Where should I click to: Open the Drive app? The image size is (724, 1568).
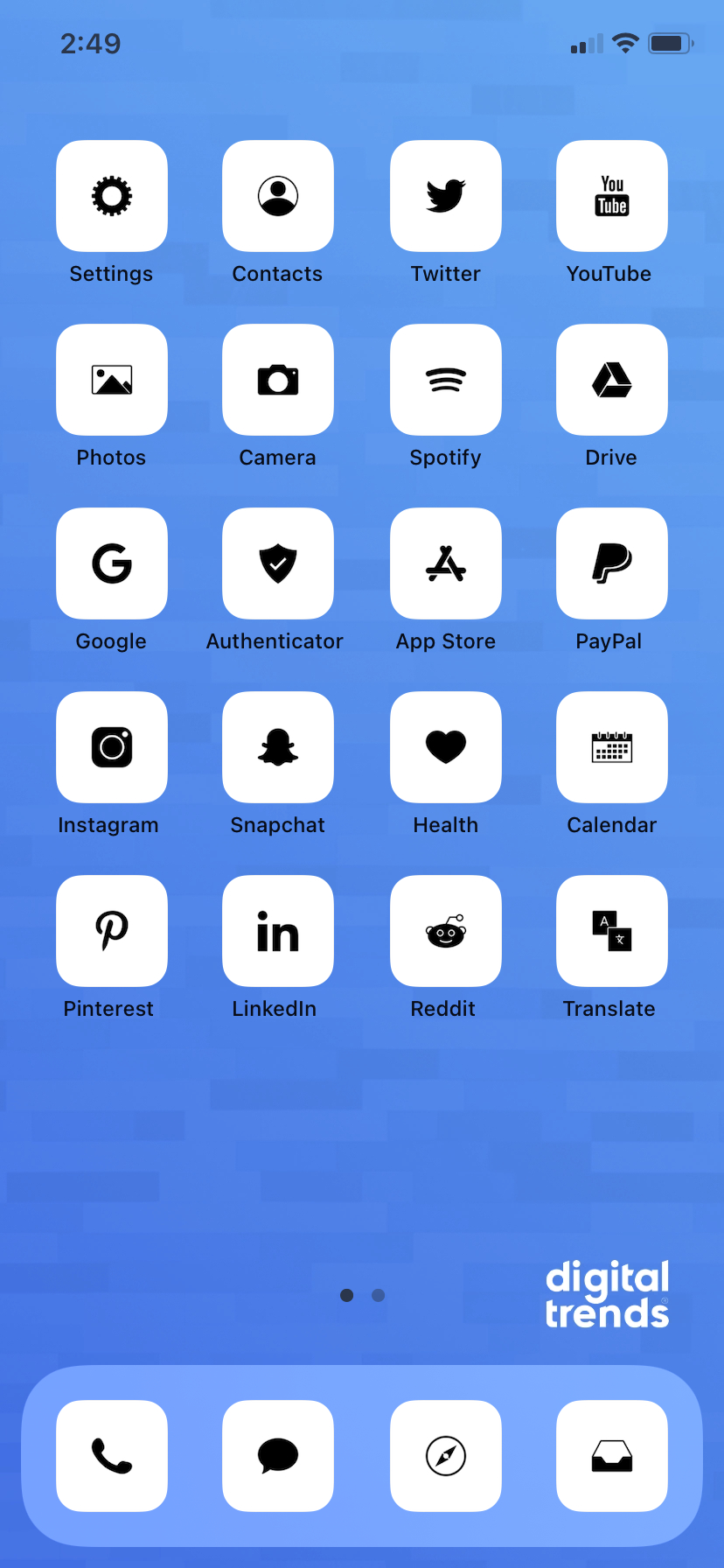612,380
